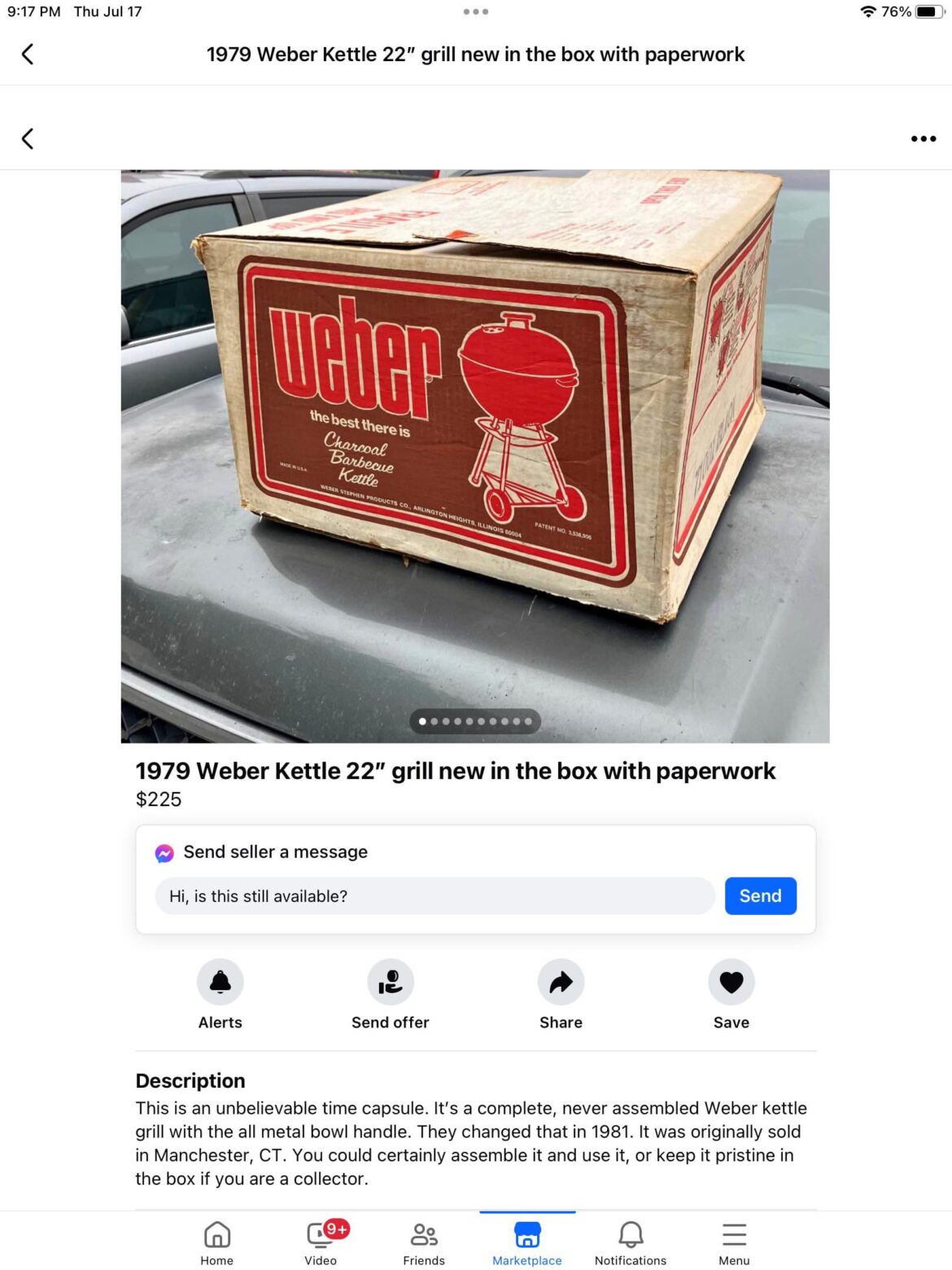952x1270 pixels.
Task: Tap the message field saying Hi, is this still available?
Action: tap(435, 896)
